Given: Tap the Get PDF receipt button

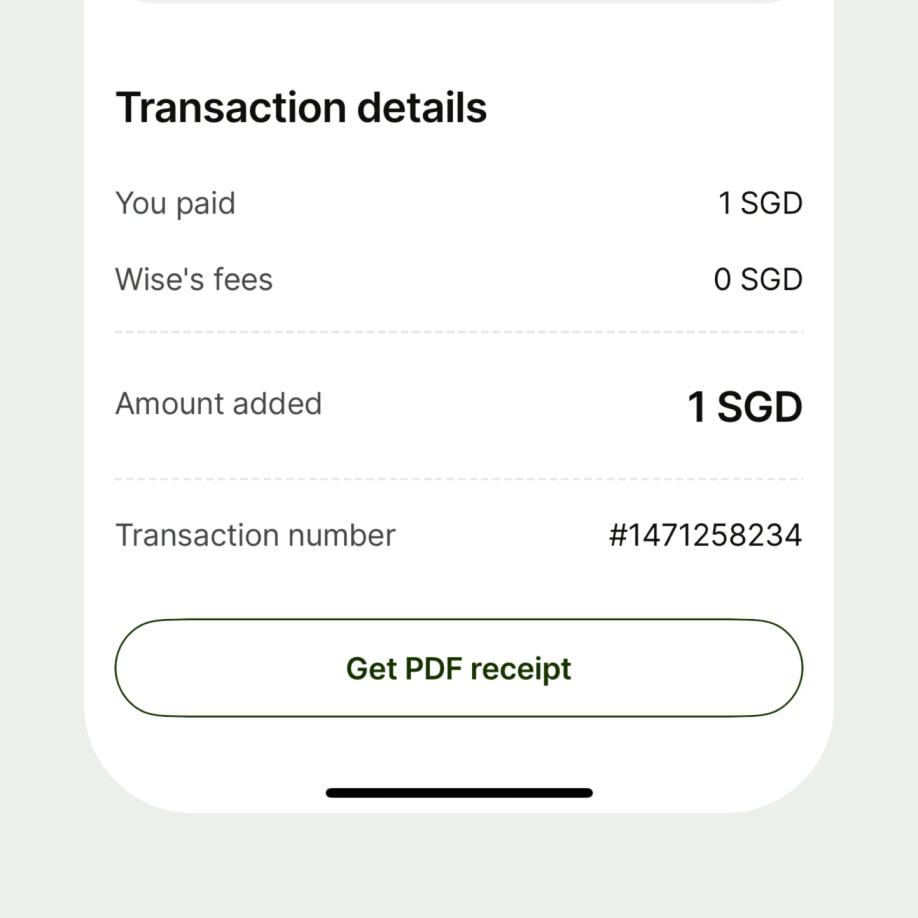Looking at the screenshot, I should click(458, 668).
